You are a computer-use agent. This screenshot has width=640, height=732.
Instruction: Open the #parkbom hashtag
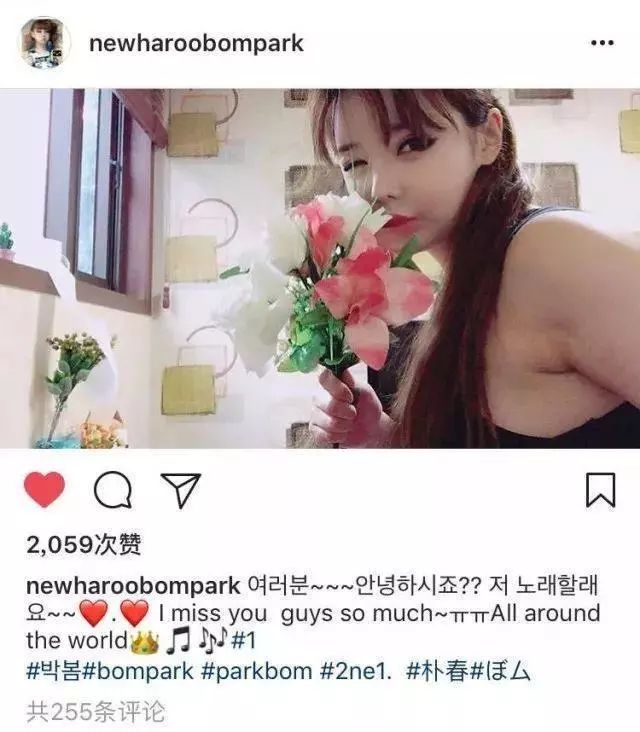pyautogui.click(x=251, y=671)
